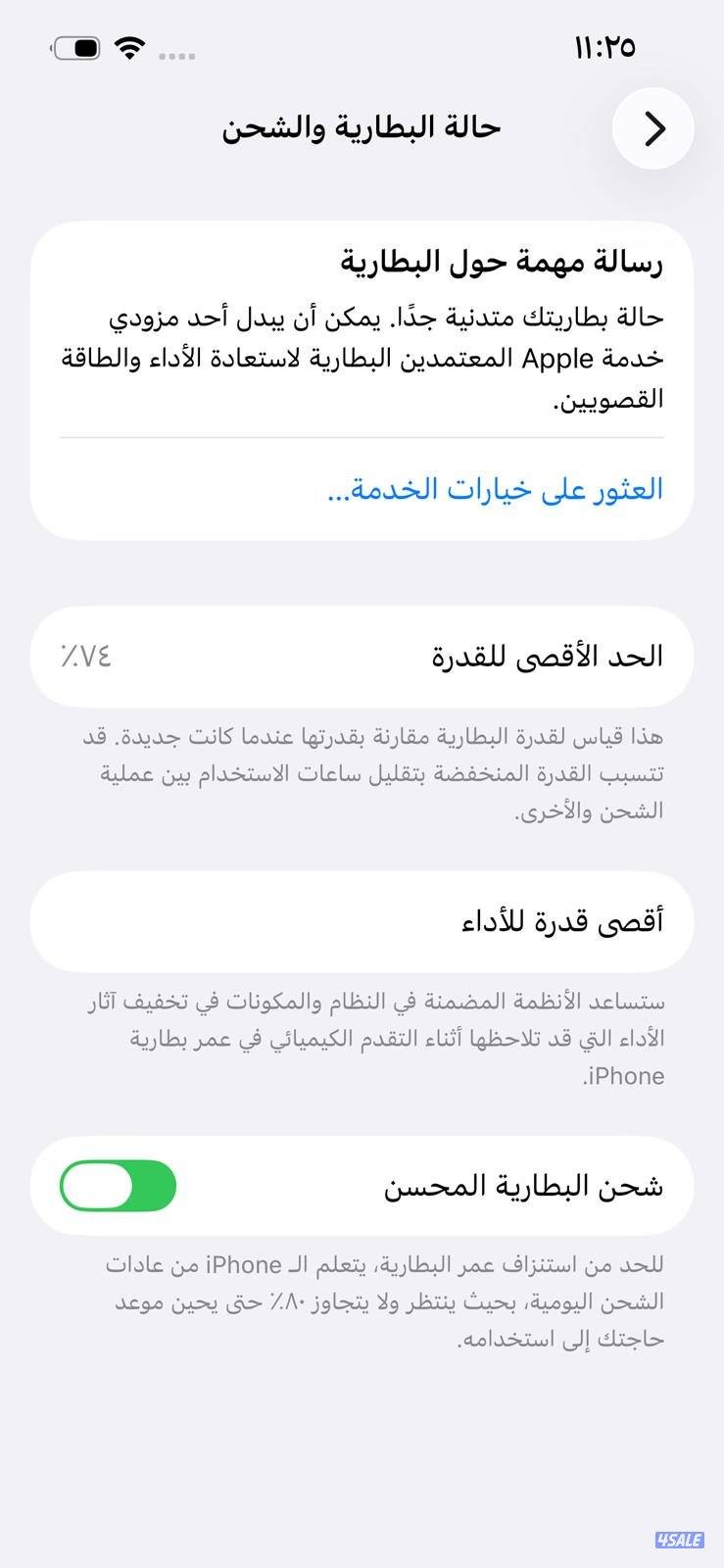
Task: Disable شحن البطارية المحسن (Optimized Battery Charging)
Action: pyautogui.click(x=118, y=1186)
